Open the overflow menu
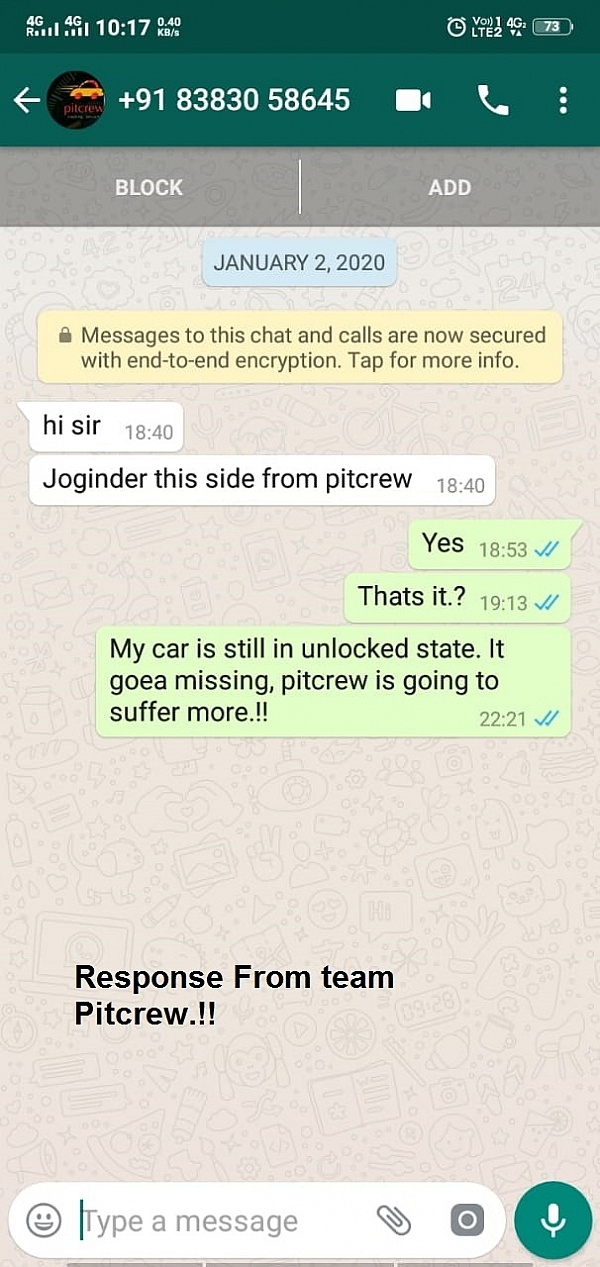Viewport: 600px width, 1267px height. (563, 100)
